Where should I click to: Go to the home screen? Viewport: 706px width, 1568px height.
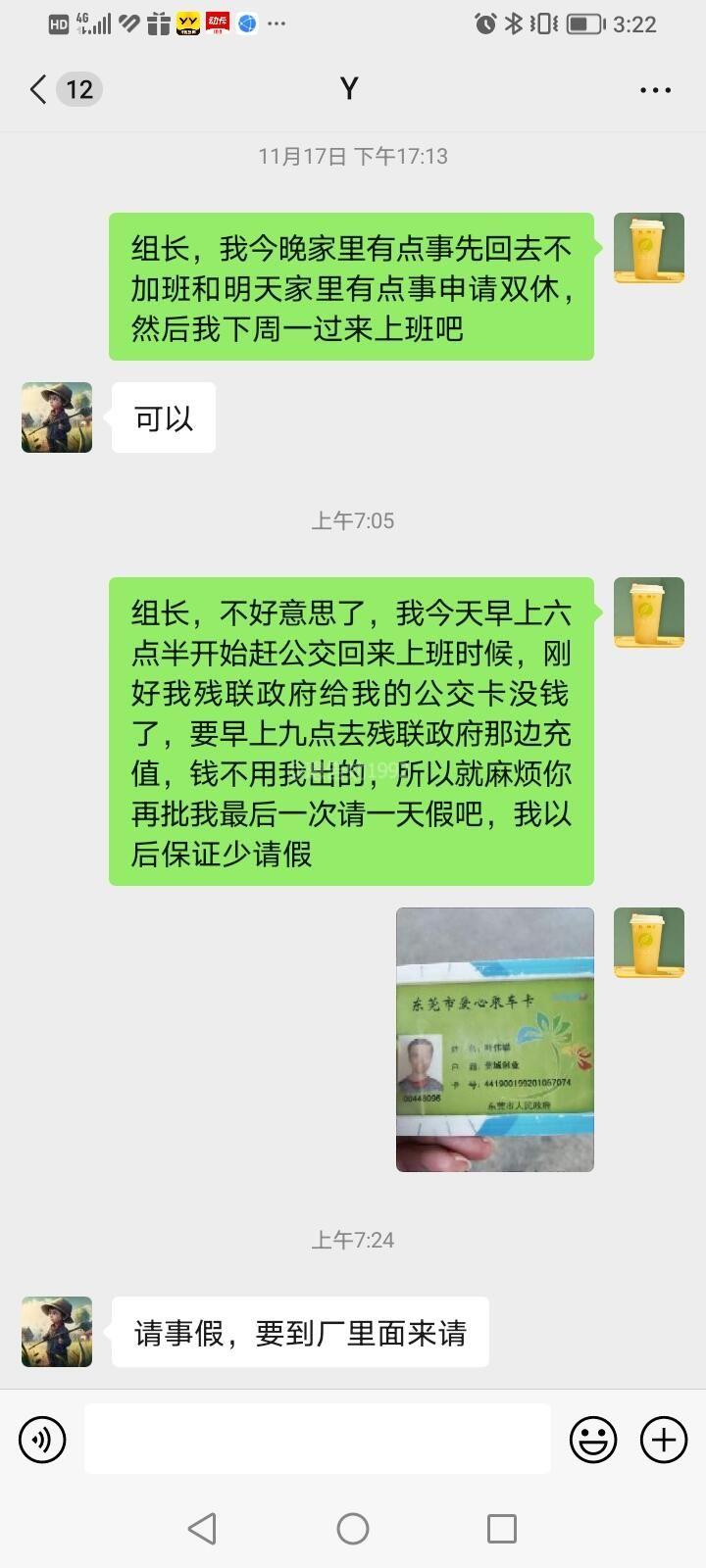click(x=353, y=1528)
